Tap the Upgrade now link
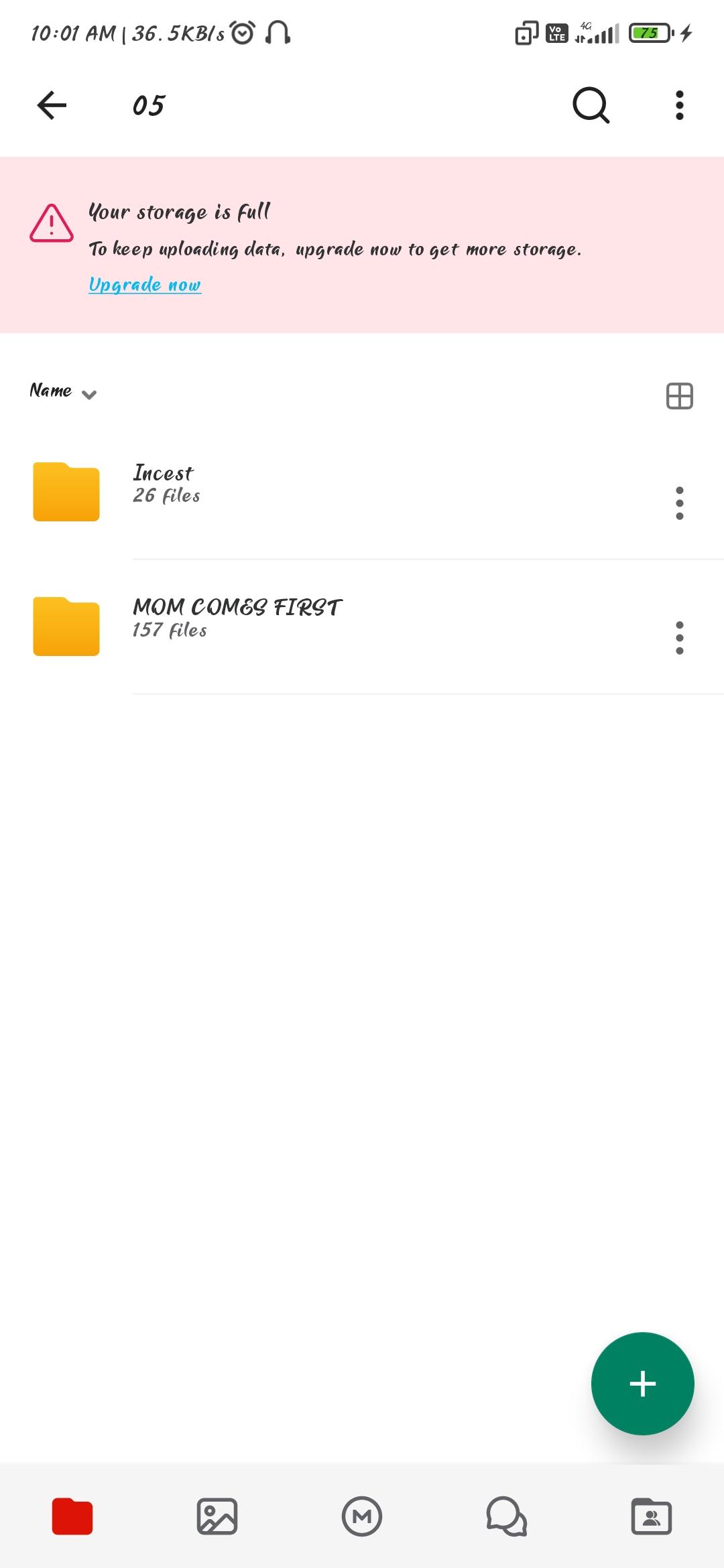The image size is (724, 1568). (x=145, y=285)
